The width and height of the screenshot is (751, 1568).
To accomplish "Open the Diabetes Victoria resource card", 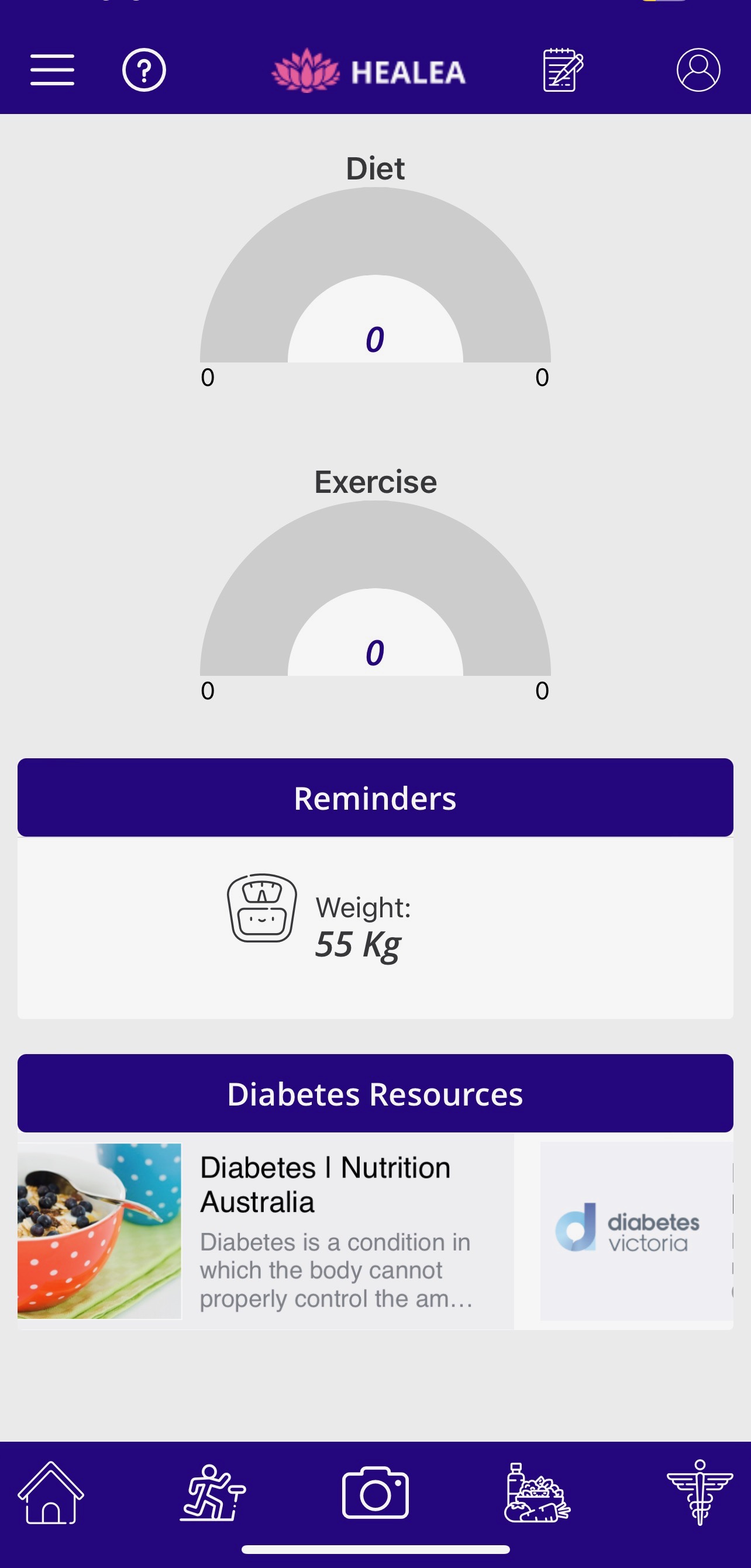I will 635,1231.
